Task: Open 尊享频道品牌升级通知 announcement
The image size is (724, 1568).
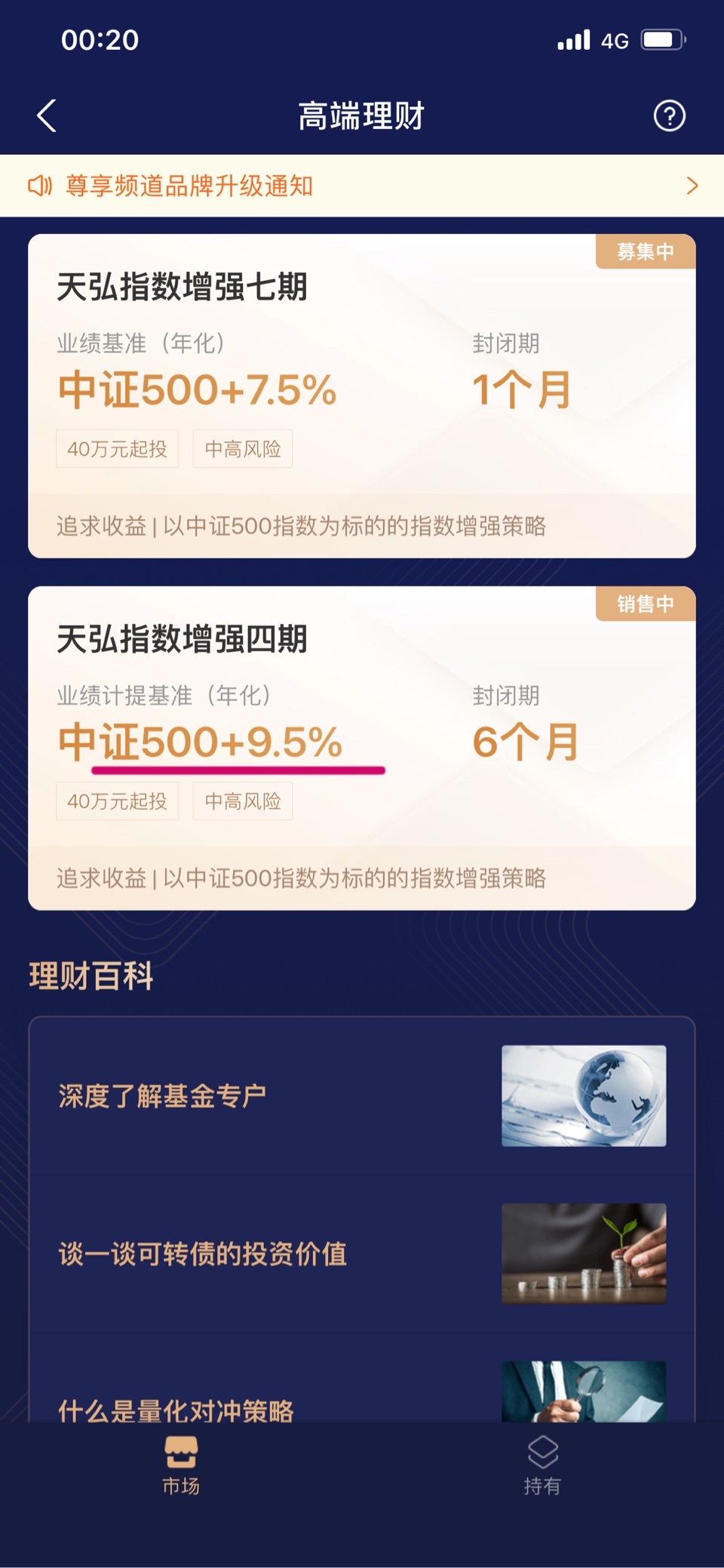Action: point(362,186)
